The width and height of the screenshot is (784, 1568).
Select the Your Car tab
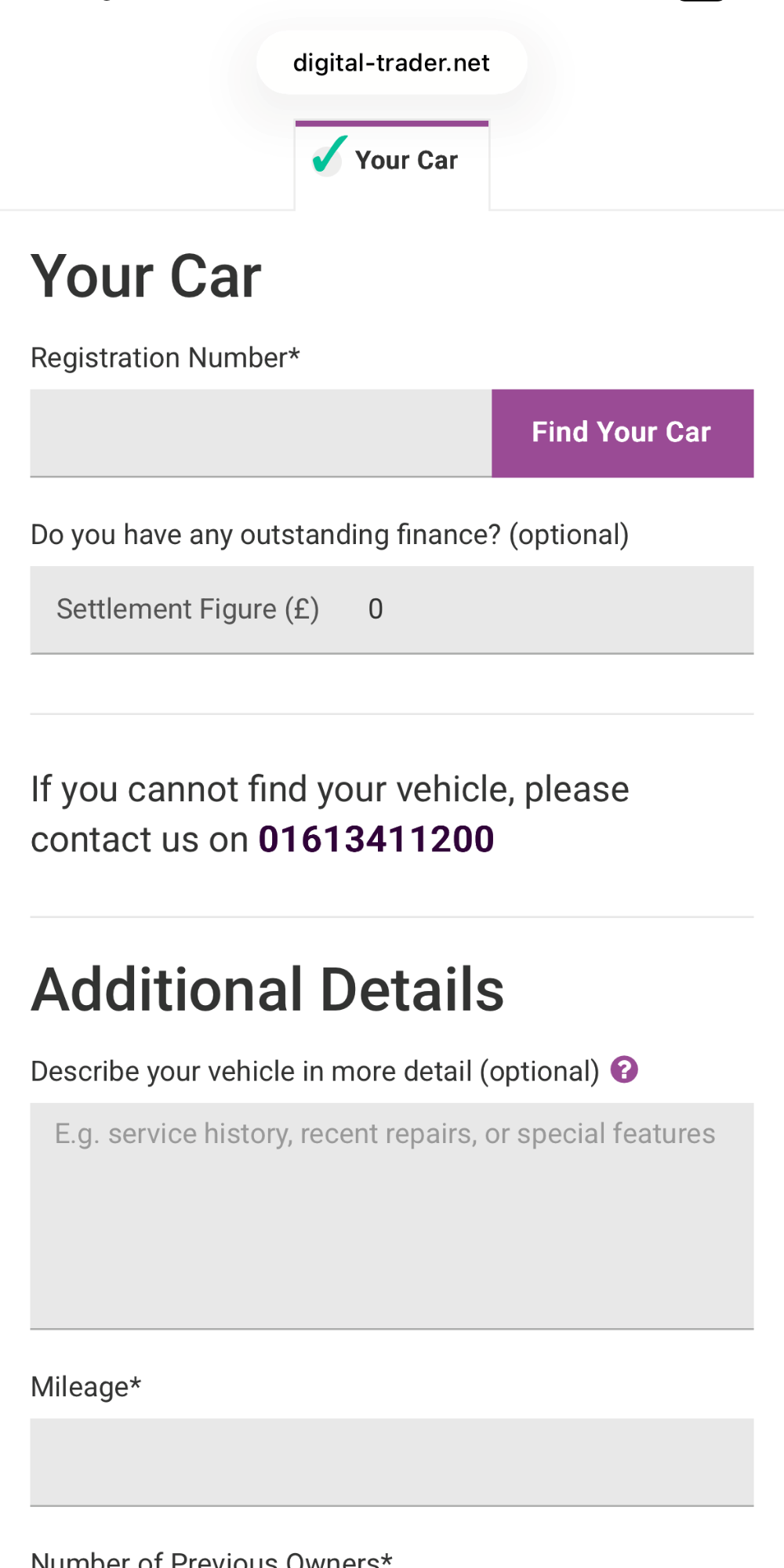point(392,162)
